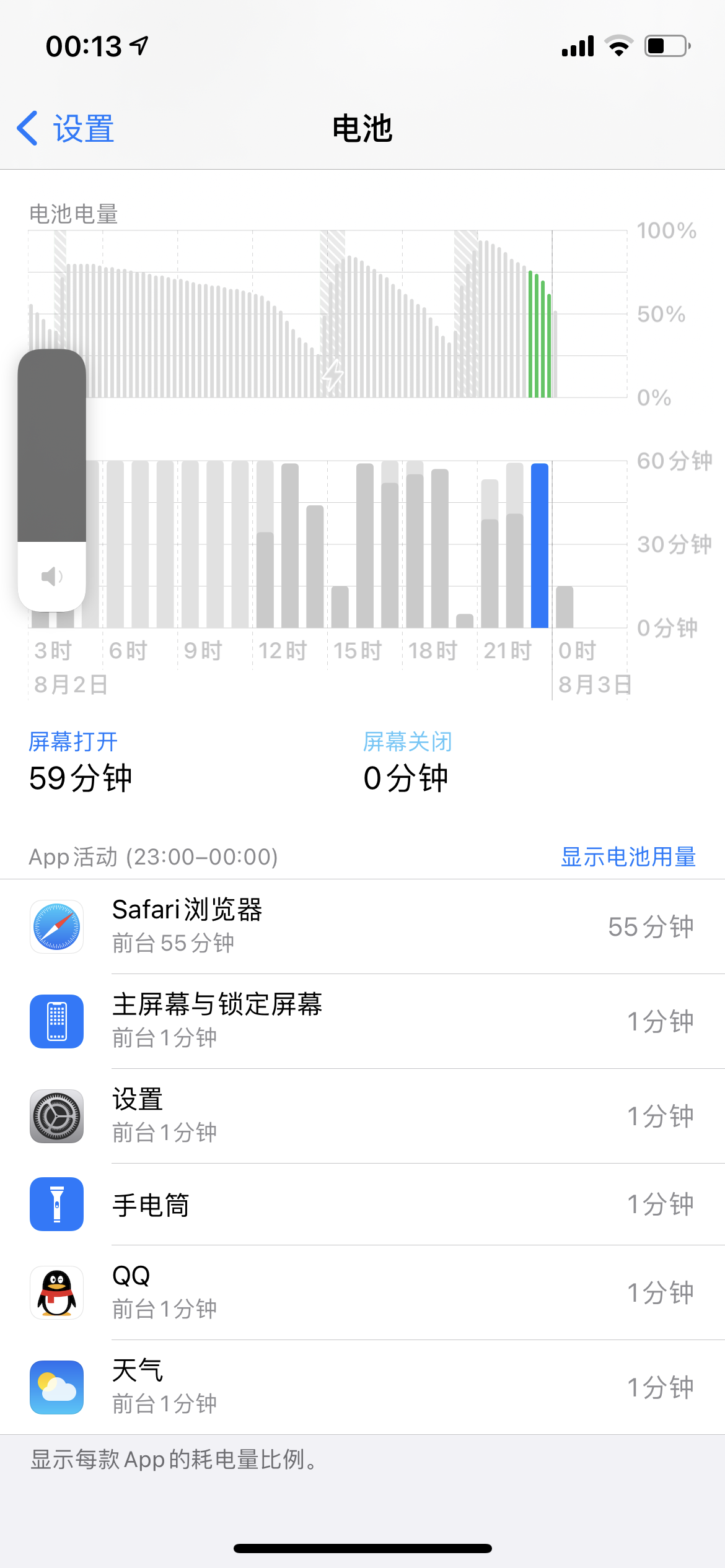This screenshot has height=1568, width=725.
Task: Tap 显示电池用量 link
Action: 628,857
